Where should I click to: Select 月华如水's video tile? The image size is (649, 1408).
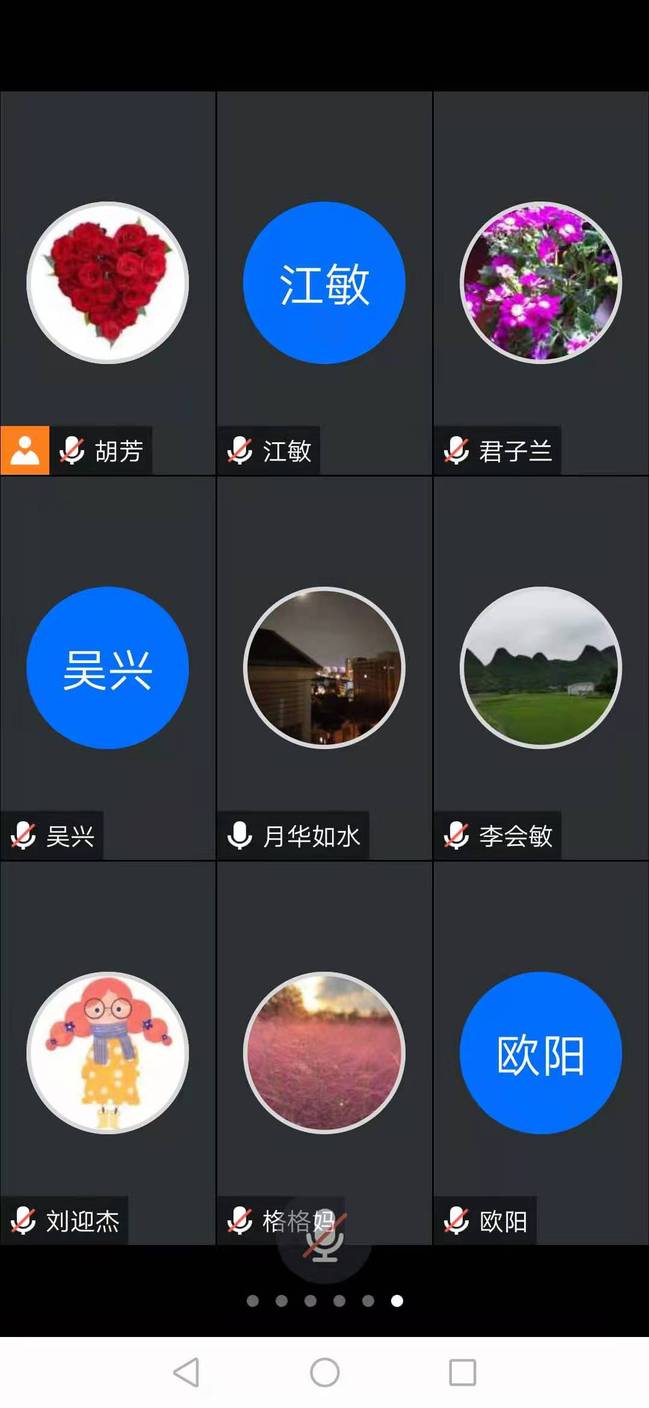324,667
